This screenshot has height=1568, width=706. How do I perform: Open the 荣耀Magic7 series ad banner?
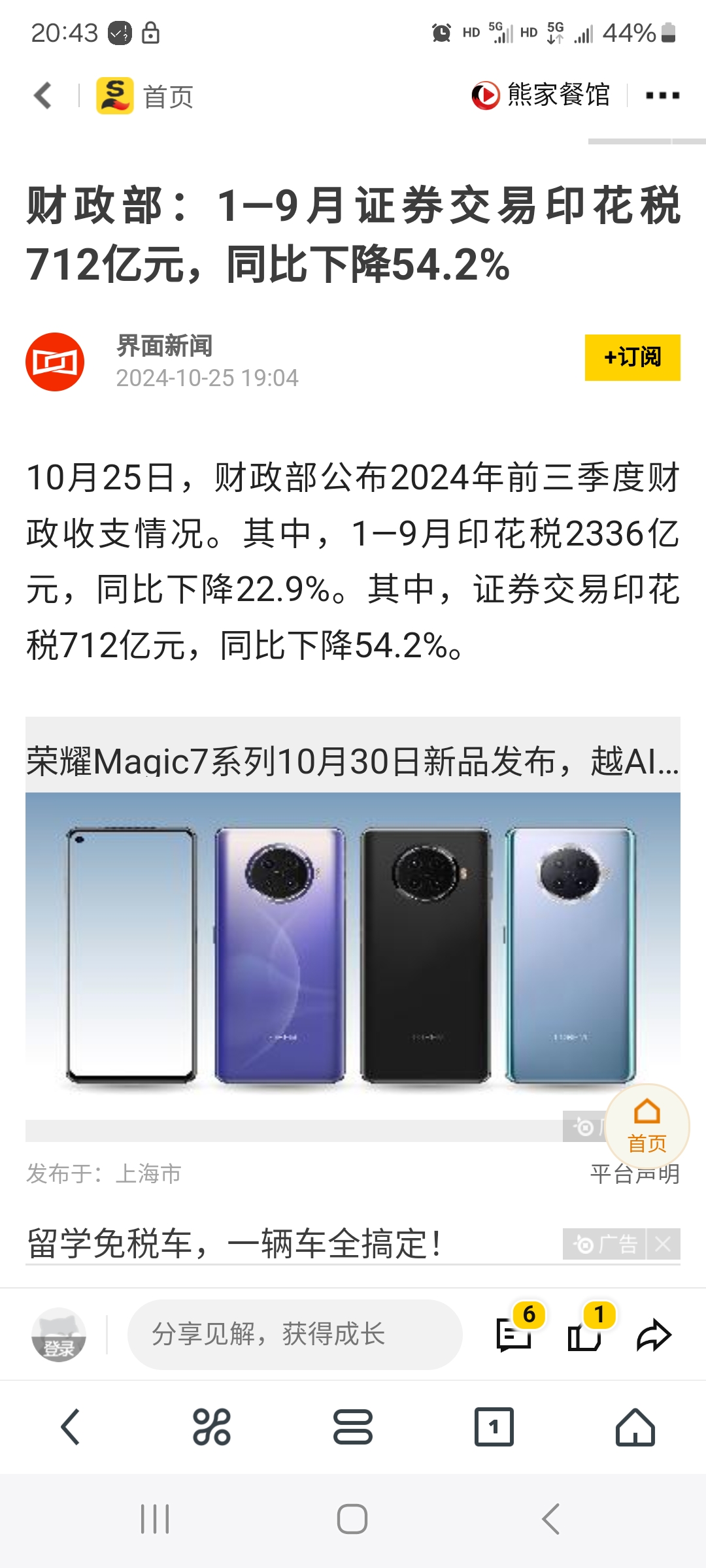pos(353,928)
